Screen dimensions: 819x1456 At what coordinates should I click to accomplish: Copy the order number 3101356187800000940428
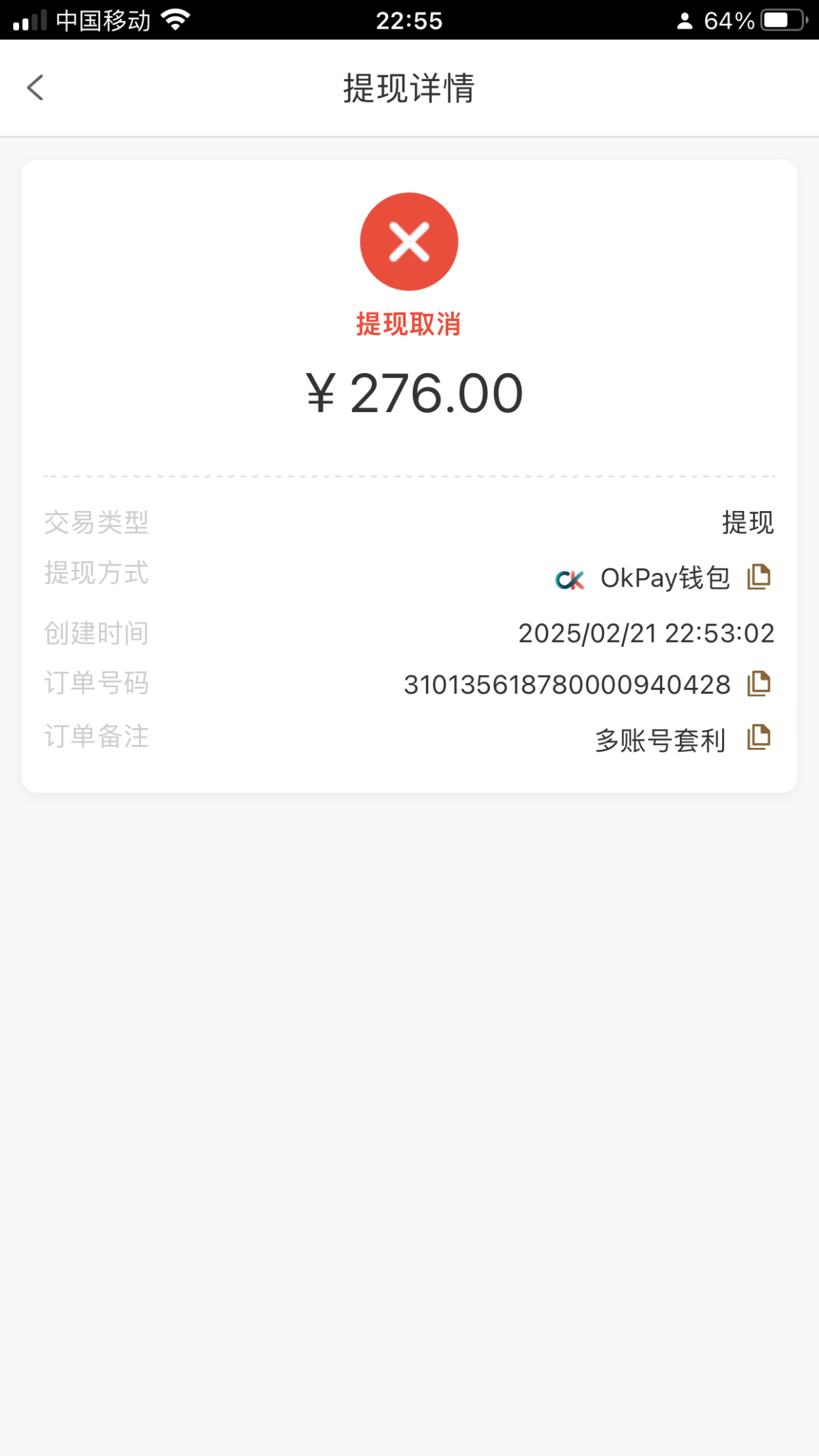(x=758, y=684)
